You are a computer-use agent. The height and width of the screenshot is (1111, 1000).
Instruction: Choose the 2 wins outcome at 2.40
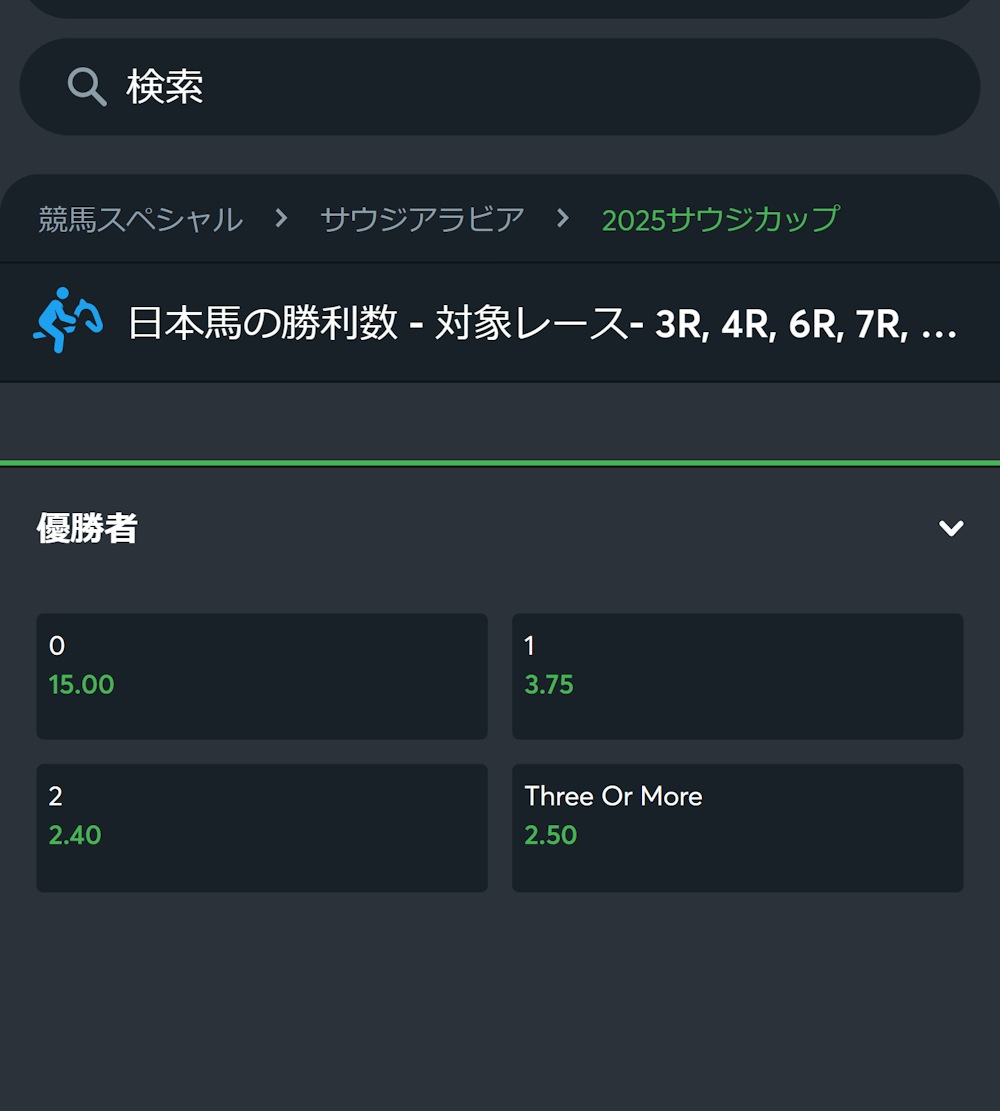tap(261, 827)
